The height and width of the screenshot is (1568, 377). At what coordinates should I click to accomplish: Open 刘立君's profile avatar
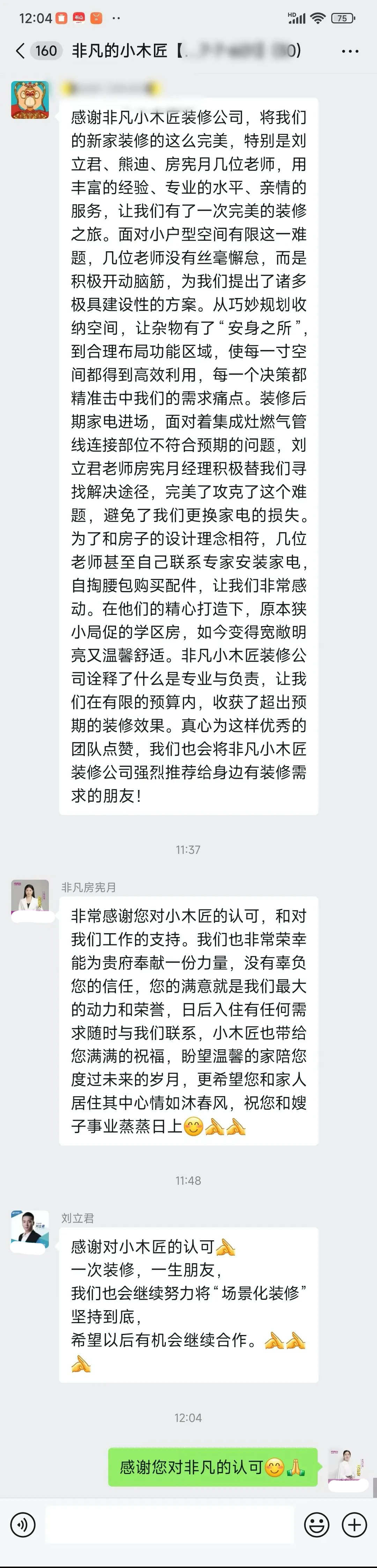tap(30, 1228)
